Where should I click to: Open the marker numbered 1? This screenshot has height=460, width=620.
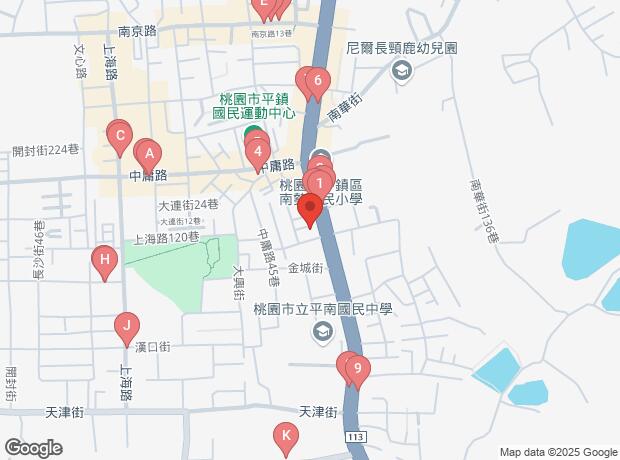(319, 183)
